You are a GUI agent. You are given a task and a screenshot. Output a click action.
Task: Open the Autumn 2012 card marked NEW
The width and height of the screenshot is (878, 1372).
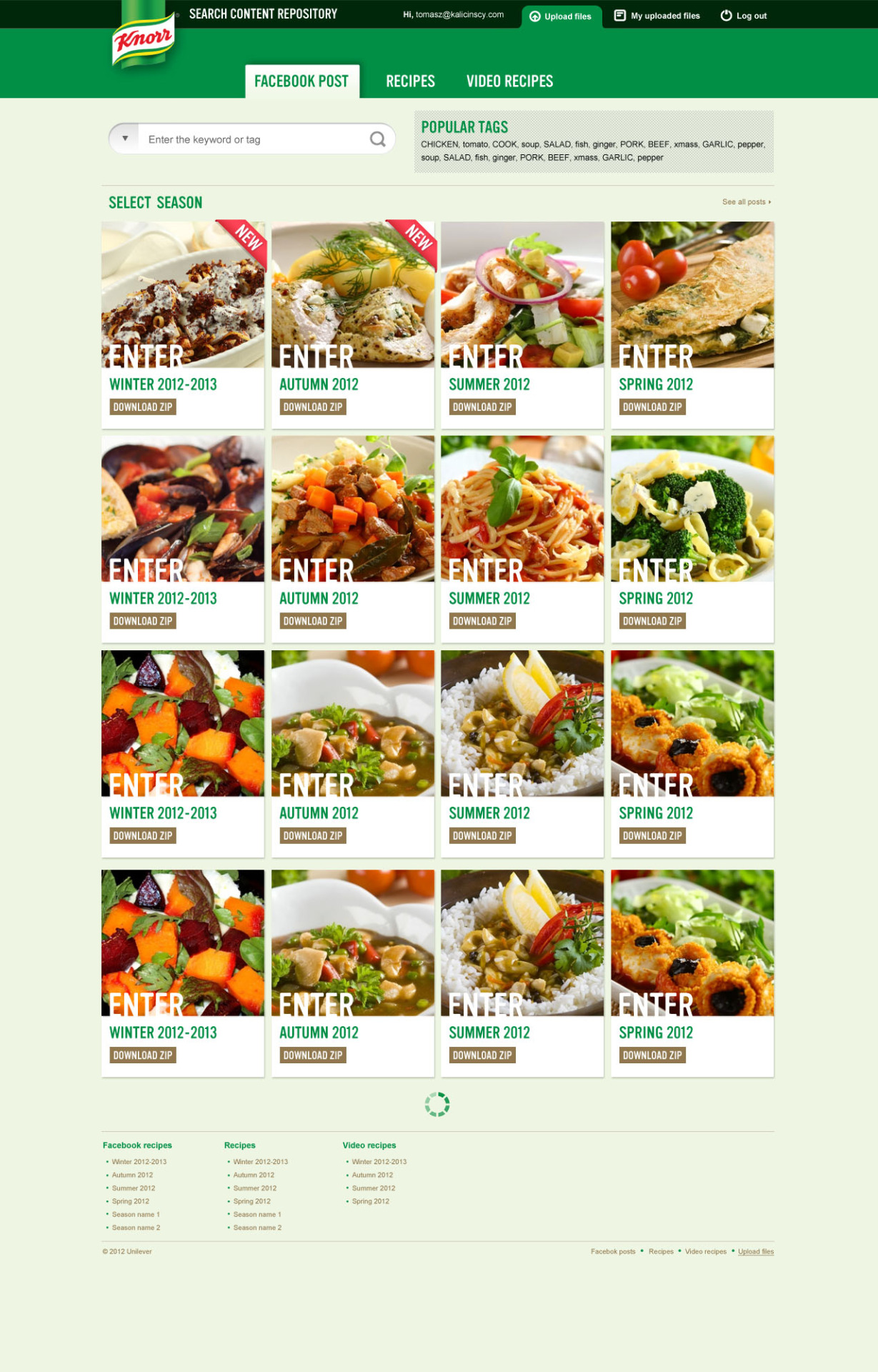click(352, 294)
